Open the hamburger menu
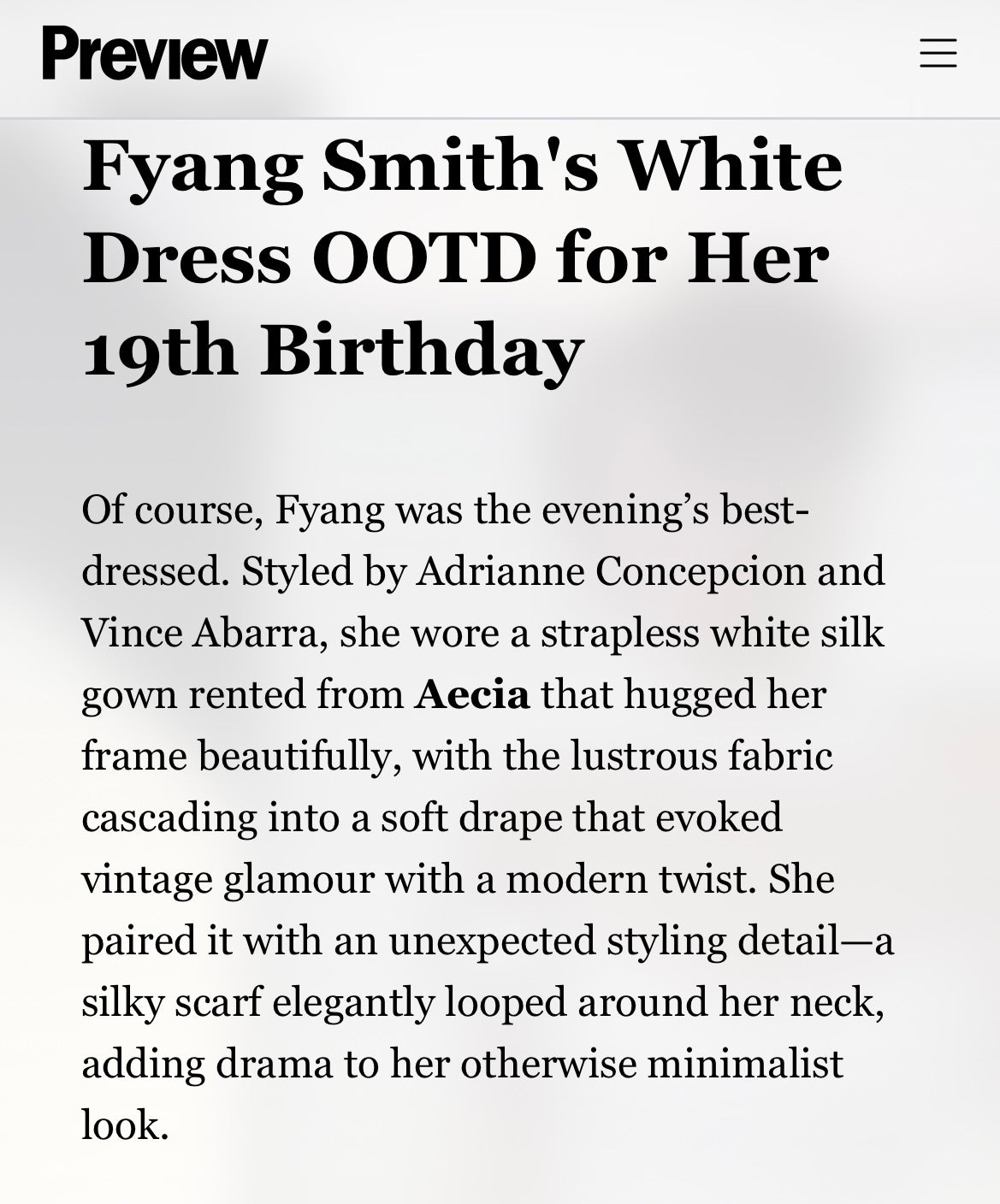The image size is (1000, 1204). coord(938,53)
